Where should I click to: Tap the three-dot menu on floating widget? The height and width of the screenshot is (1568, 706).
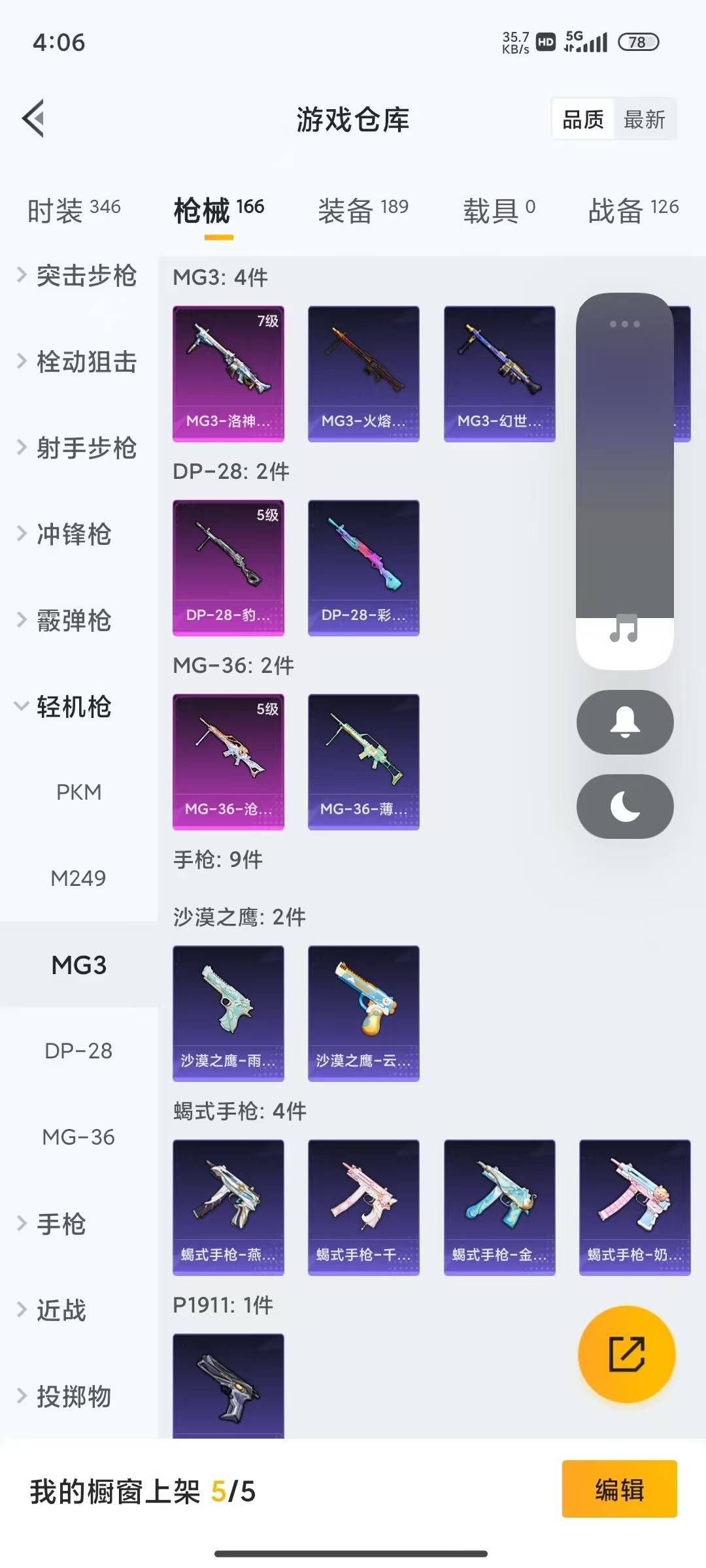point(624,322)
